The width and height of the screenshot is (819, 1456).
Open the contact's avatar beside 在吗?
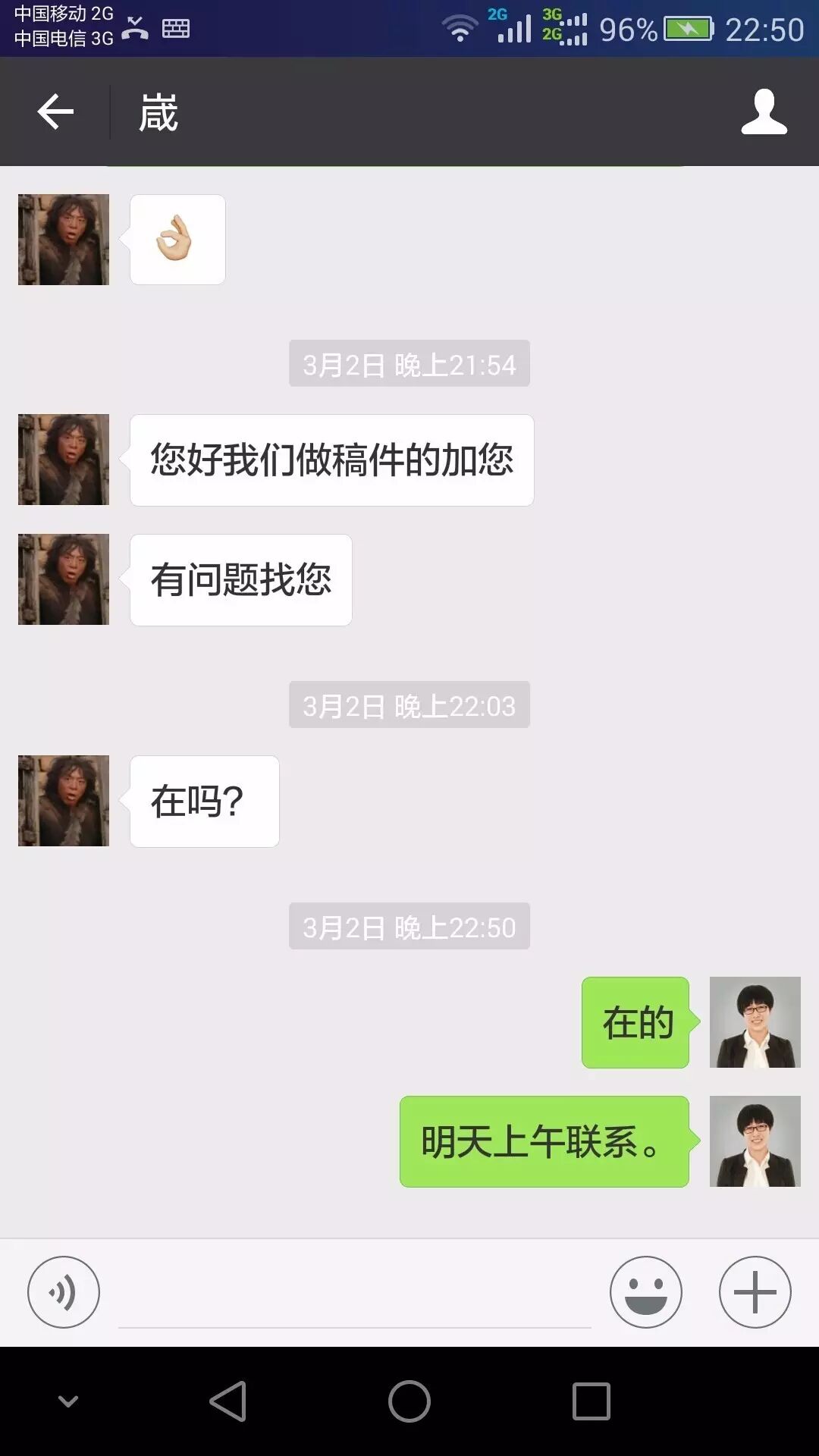pos(64,801)
